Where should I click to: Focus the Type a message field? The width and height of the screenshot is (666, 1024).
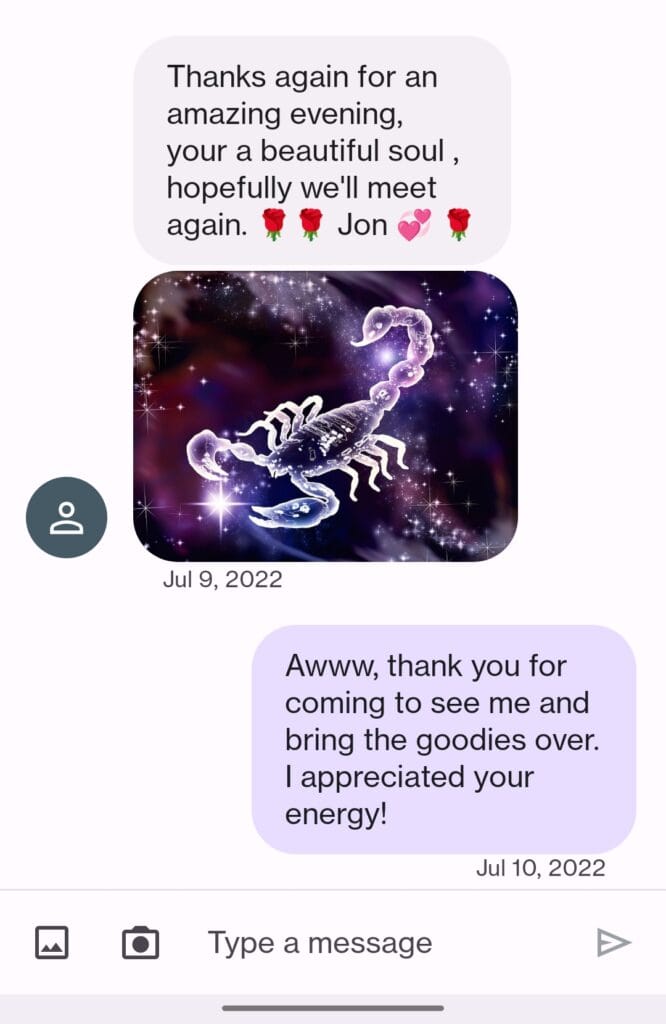click(380, 942)
